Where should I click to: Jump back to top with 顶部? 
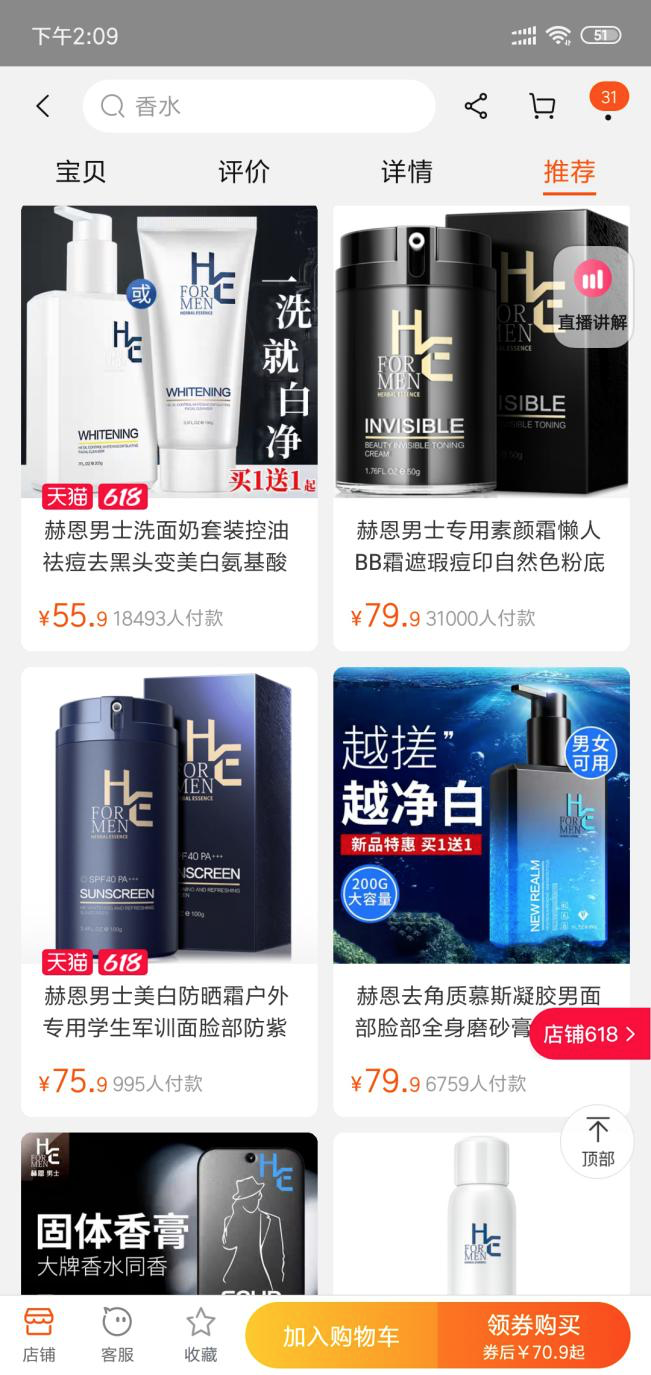point(597,1141)
